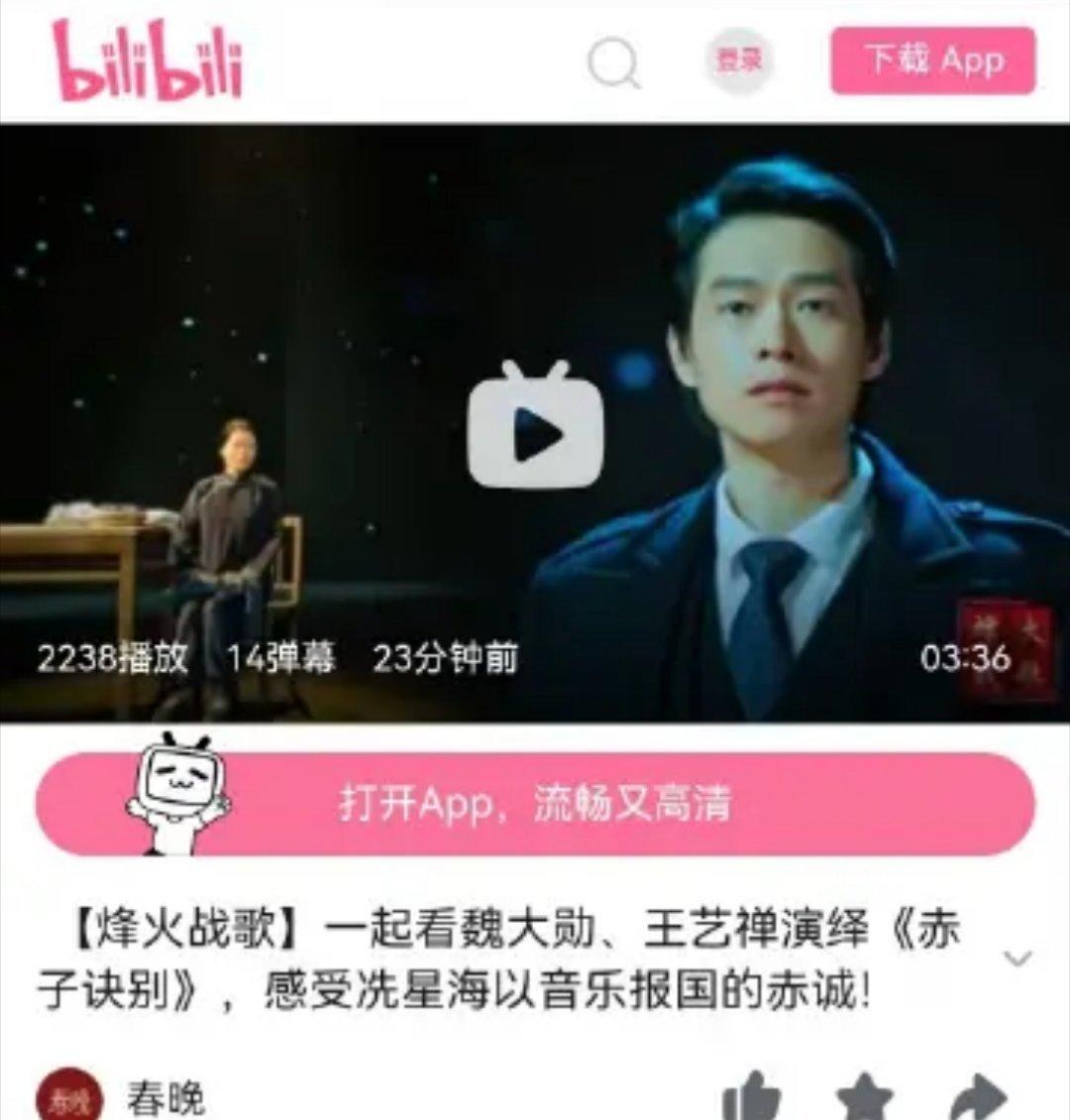Viewport: 1070px width, 1120px height.
Task: Go to bilibili home via logo
Action: click(x=148, y=61)
